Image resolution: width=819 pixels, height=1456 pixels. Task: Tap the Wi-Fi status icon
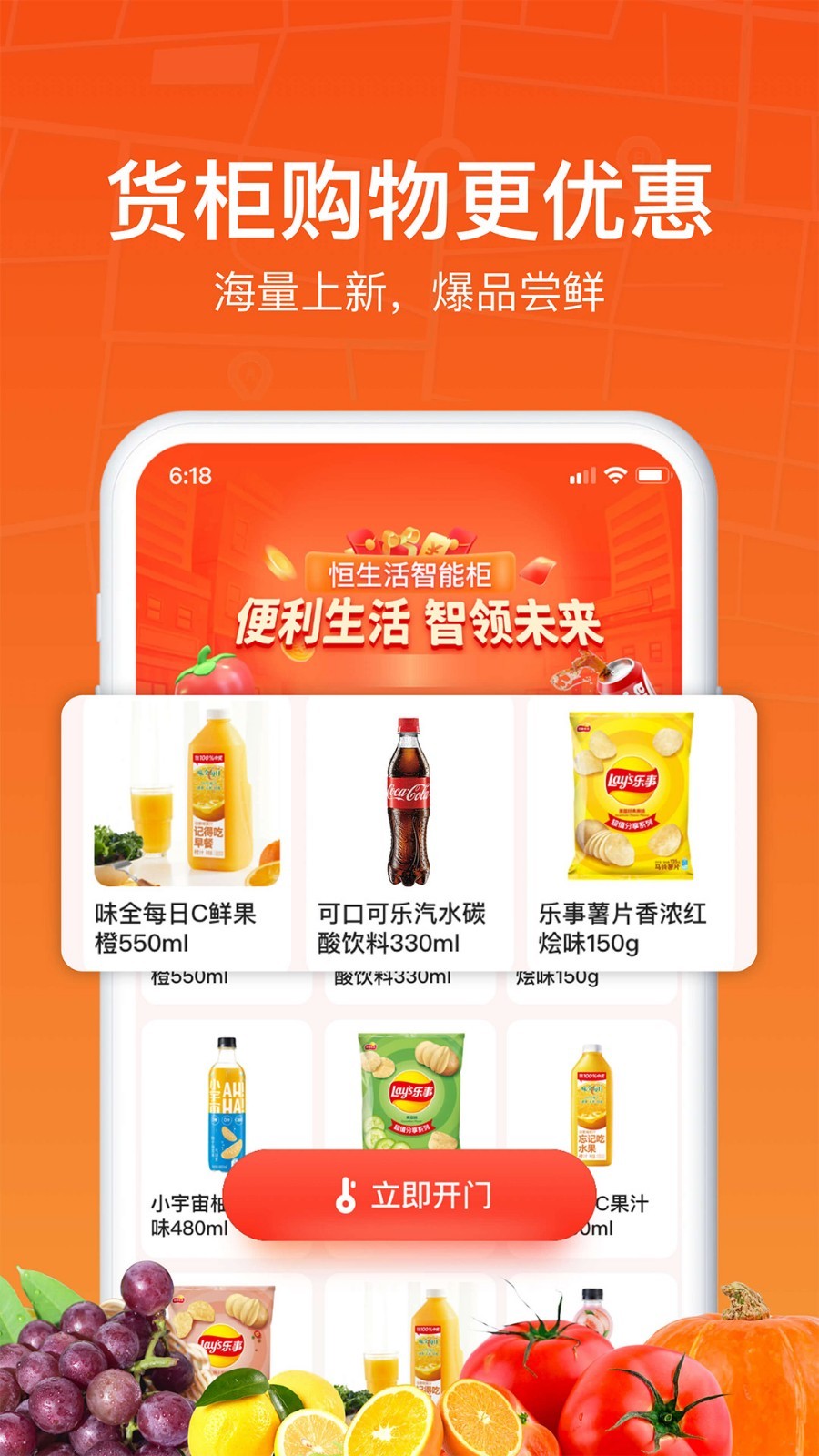click(615, 473)
